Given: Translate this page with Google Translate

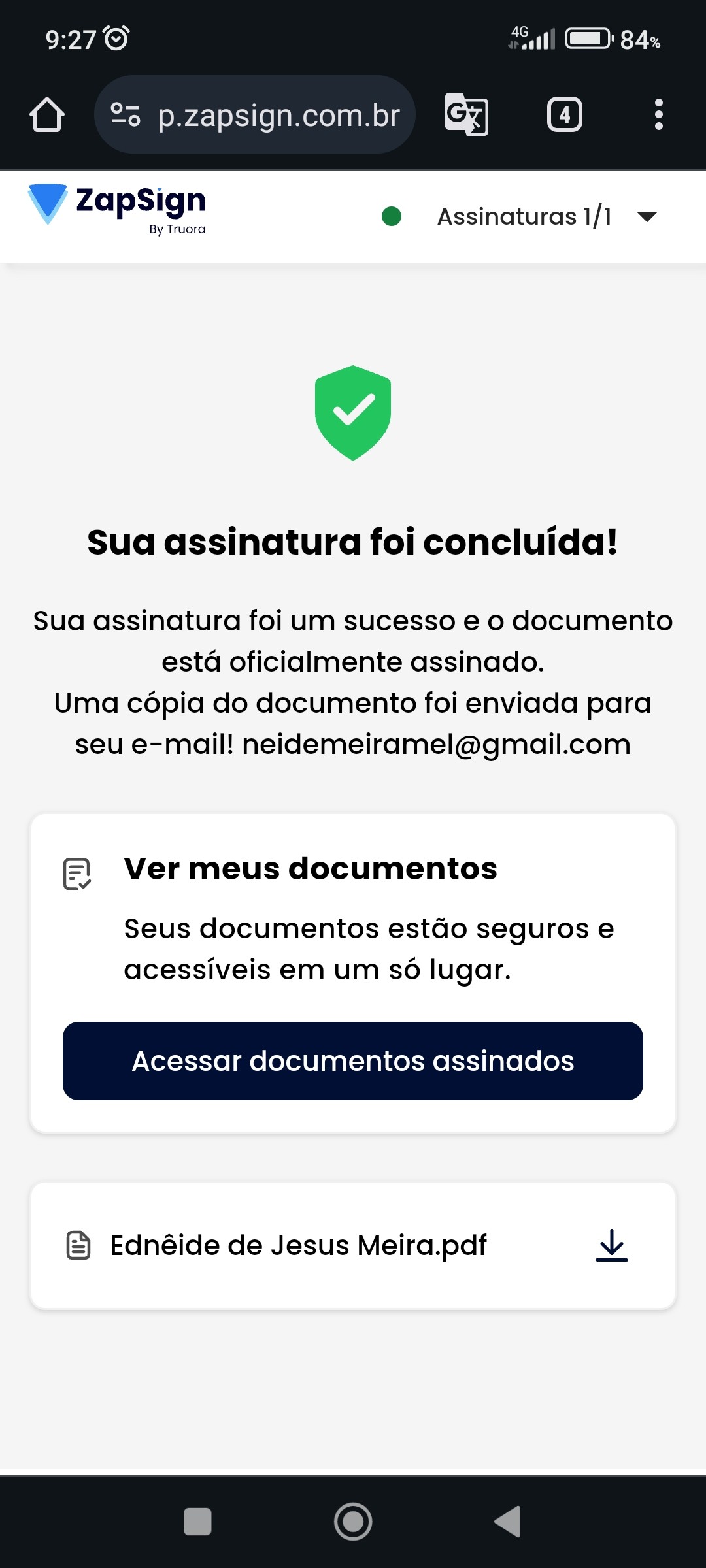Looking at the screenshot, I should coord(466,115).
